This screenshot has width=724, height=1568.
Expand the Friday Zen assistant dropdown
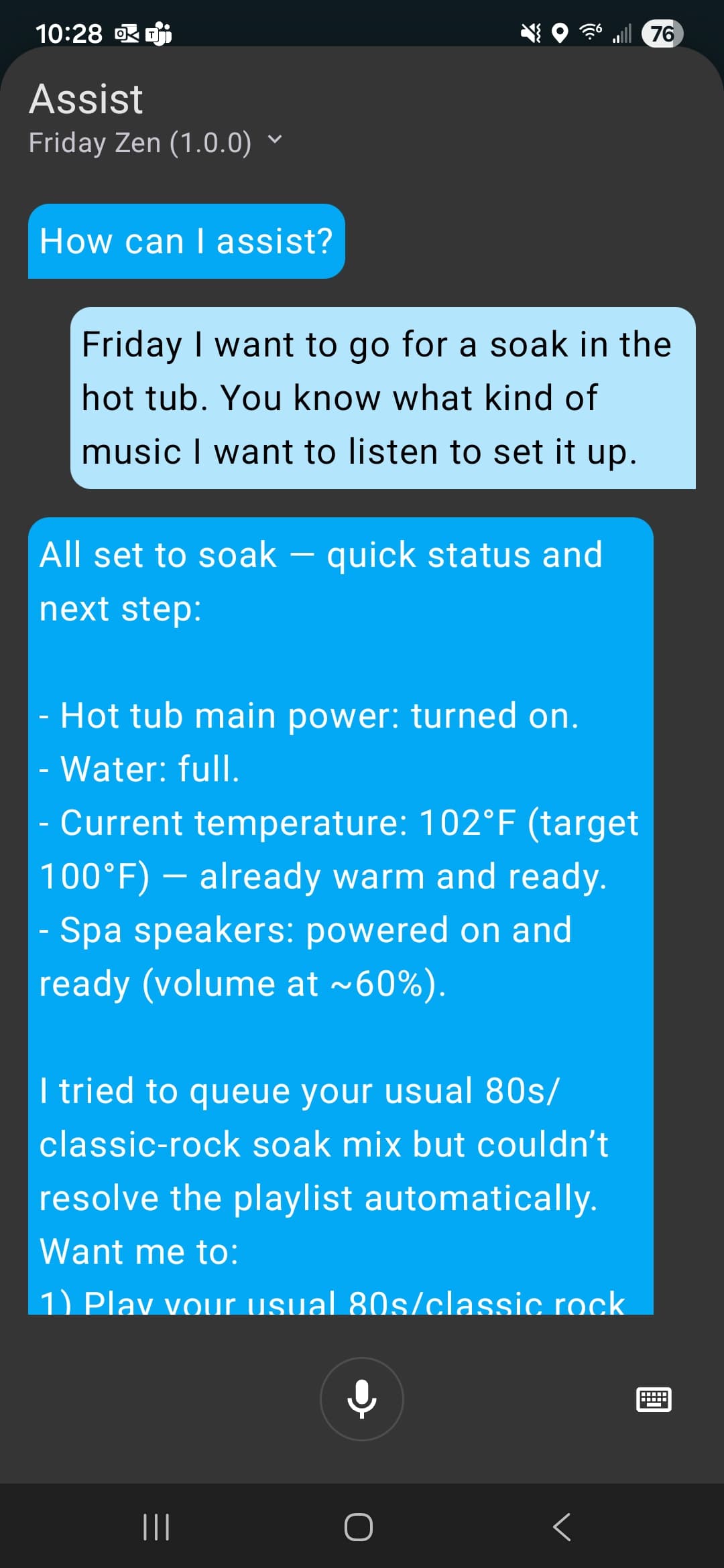(x=274, y=141)
